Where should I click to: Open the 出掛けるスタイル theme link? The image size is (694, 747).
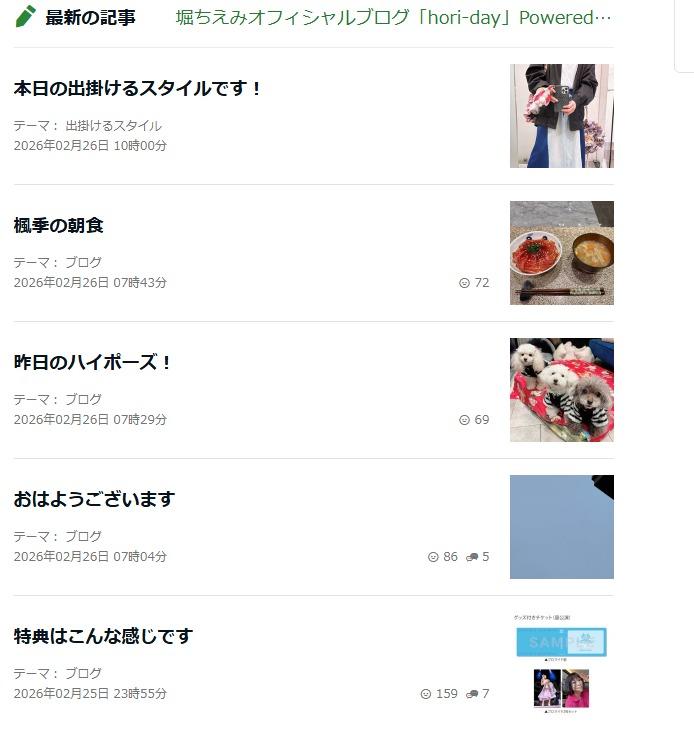[x=113, y=126]
